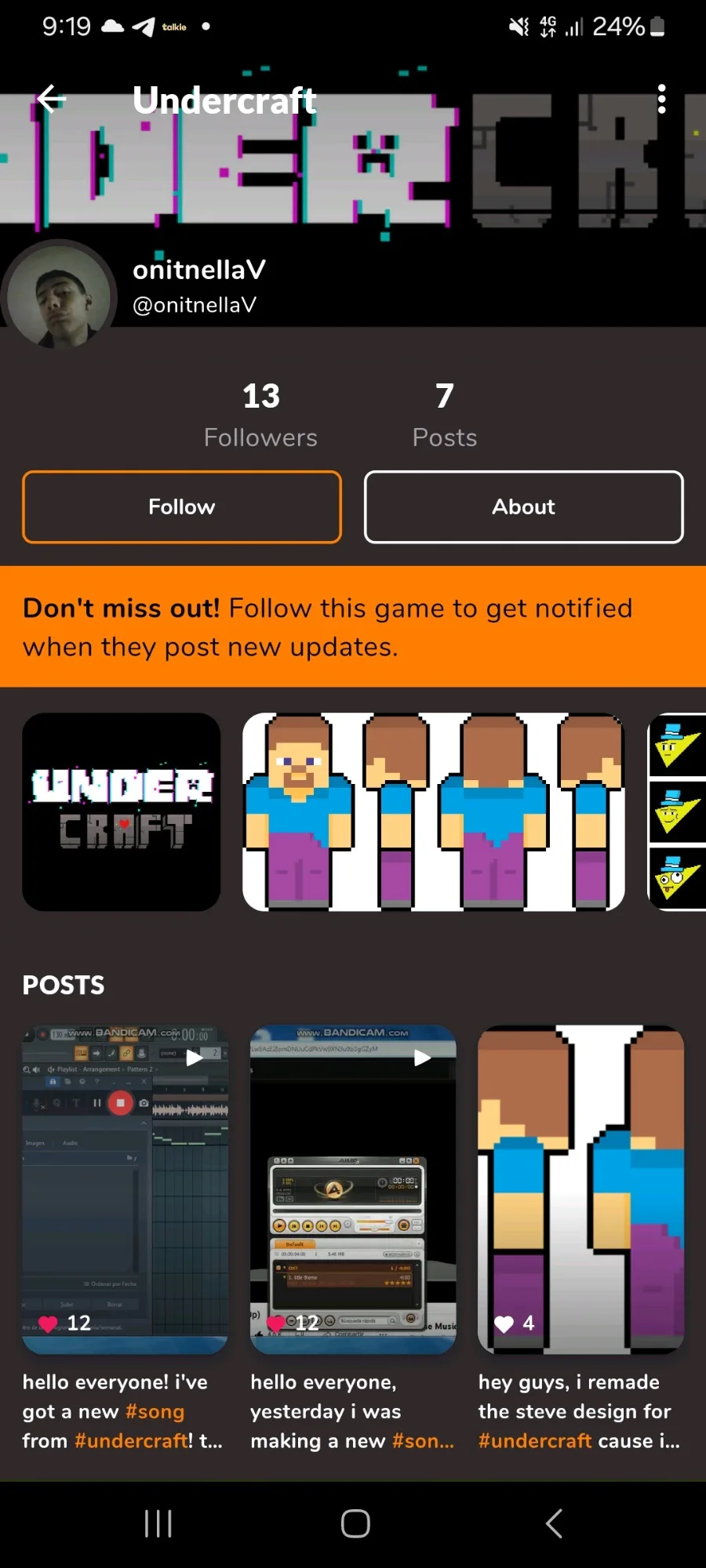View the Steve sprite sheet screenshot

[x=434, y=811]
